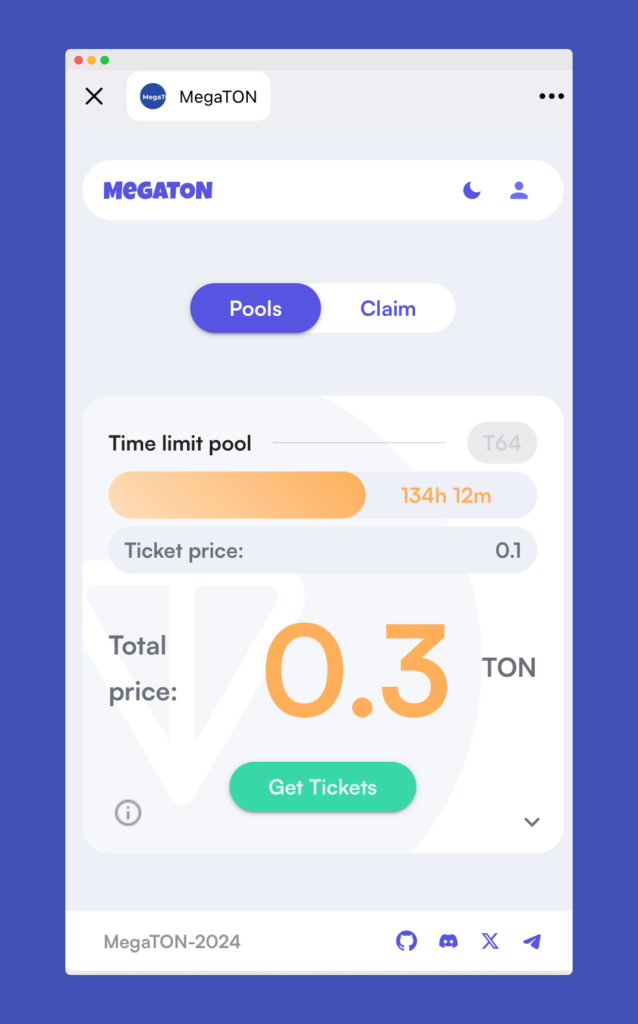The width and height of the screenshot is (638, 1024).
Task: Open the Discord link in the footer
Action: tap(448, 941)
